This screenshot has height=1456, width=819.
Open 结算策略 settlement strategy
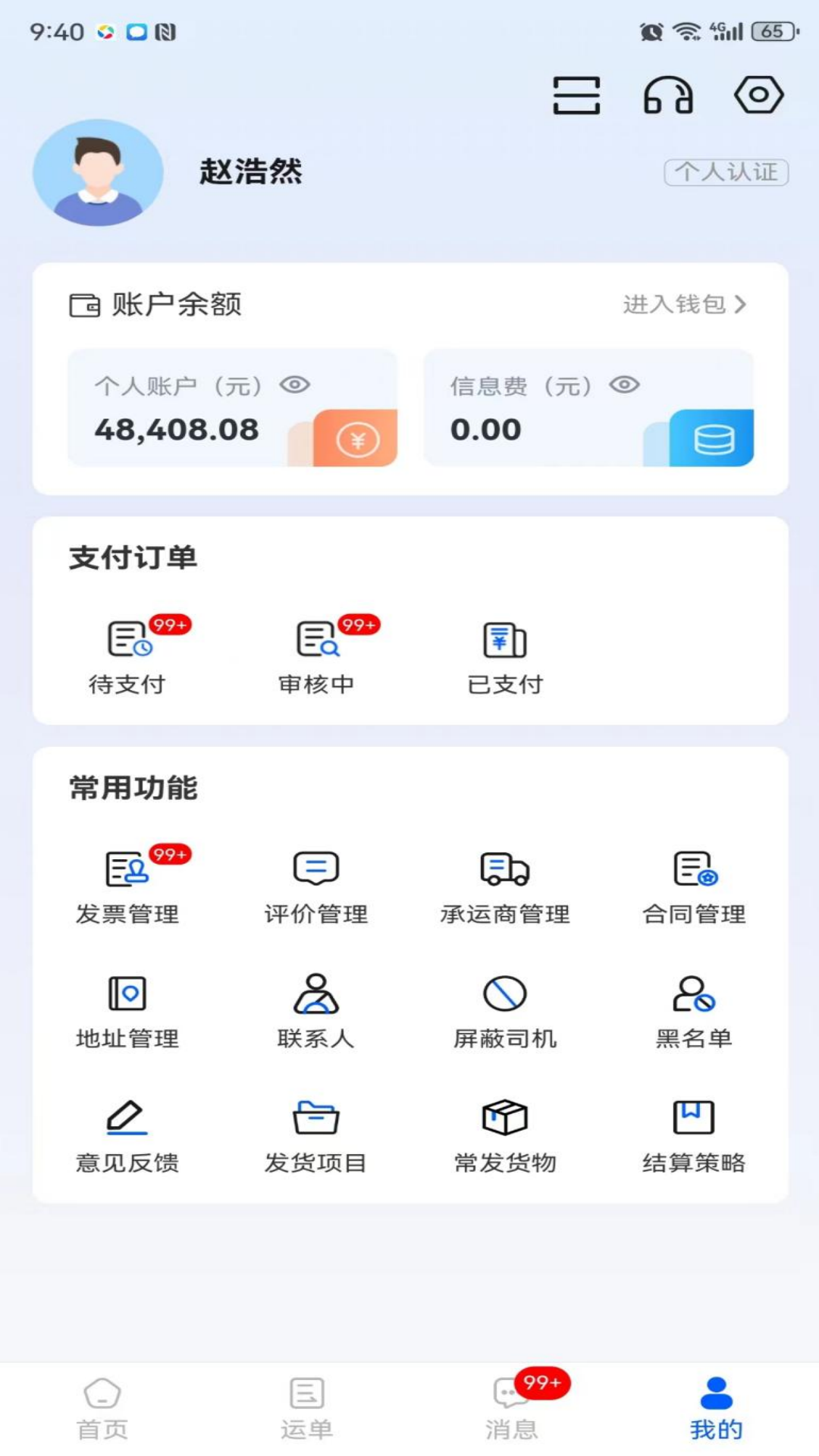click(692, 1134)
